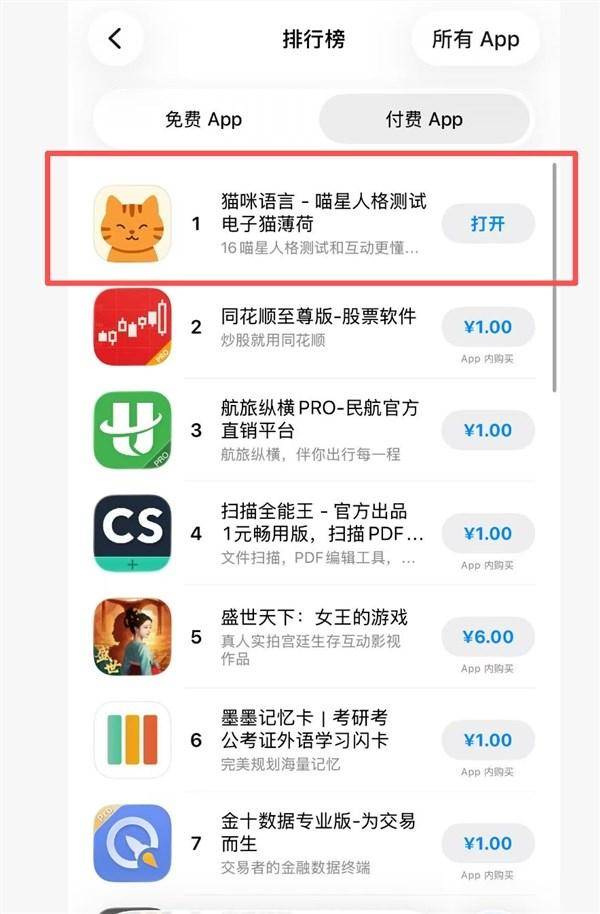
Task: Go back using the top-left arrow
Action: tap(115, 39)
